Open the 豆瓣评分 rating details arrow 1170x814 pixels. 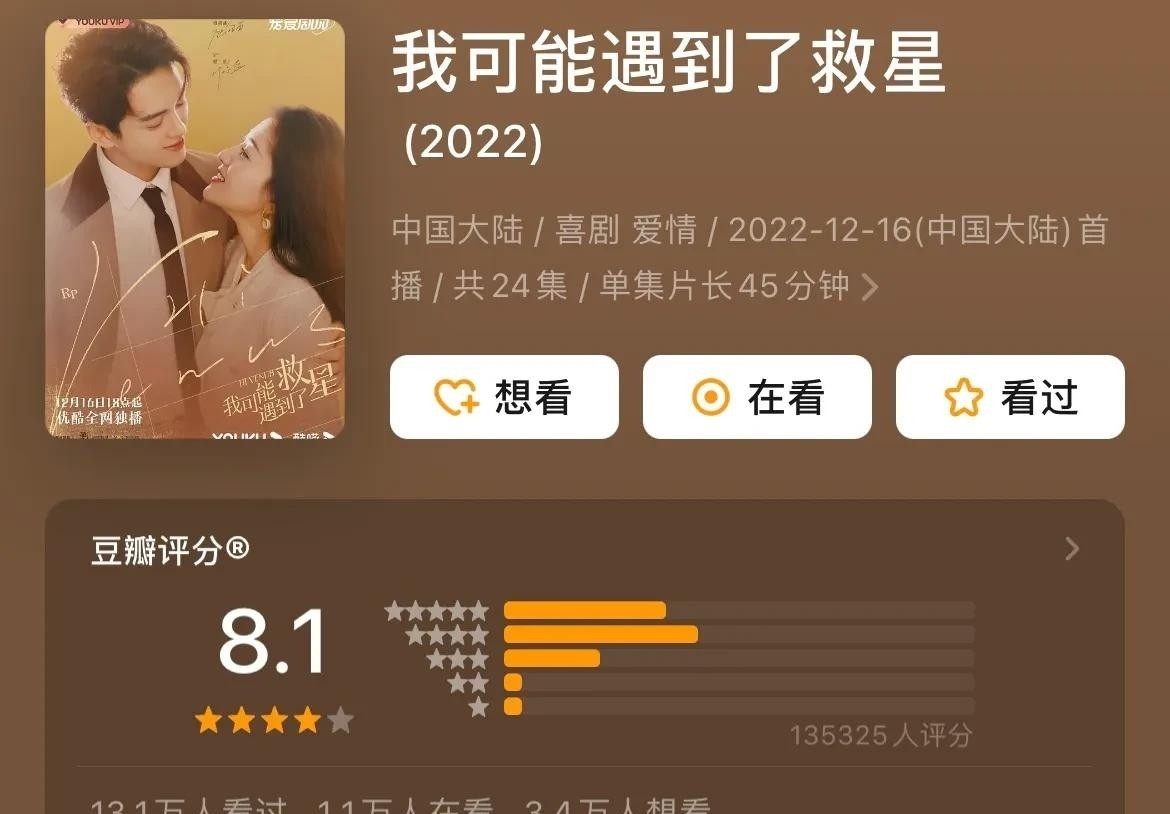1072,549
